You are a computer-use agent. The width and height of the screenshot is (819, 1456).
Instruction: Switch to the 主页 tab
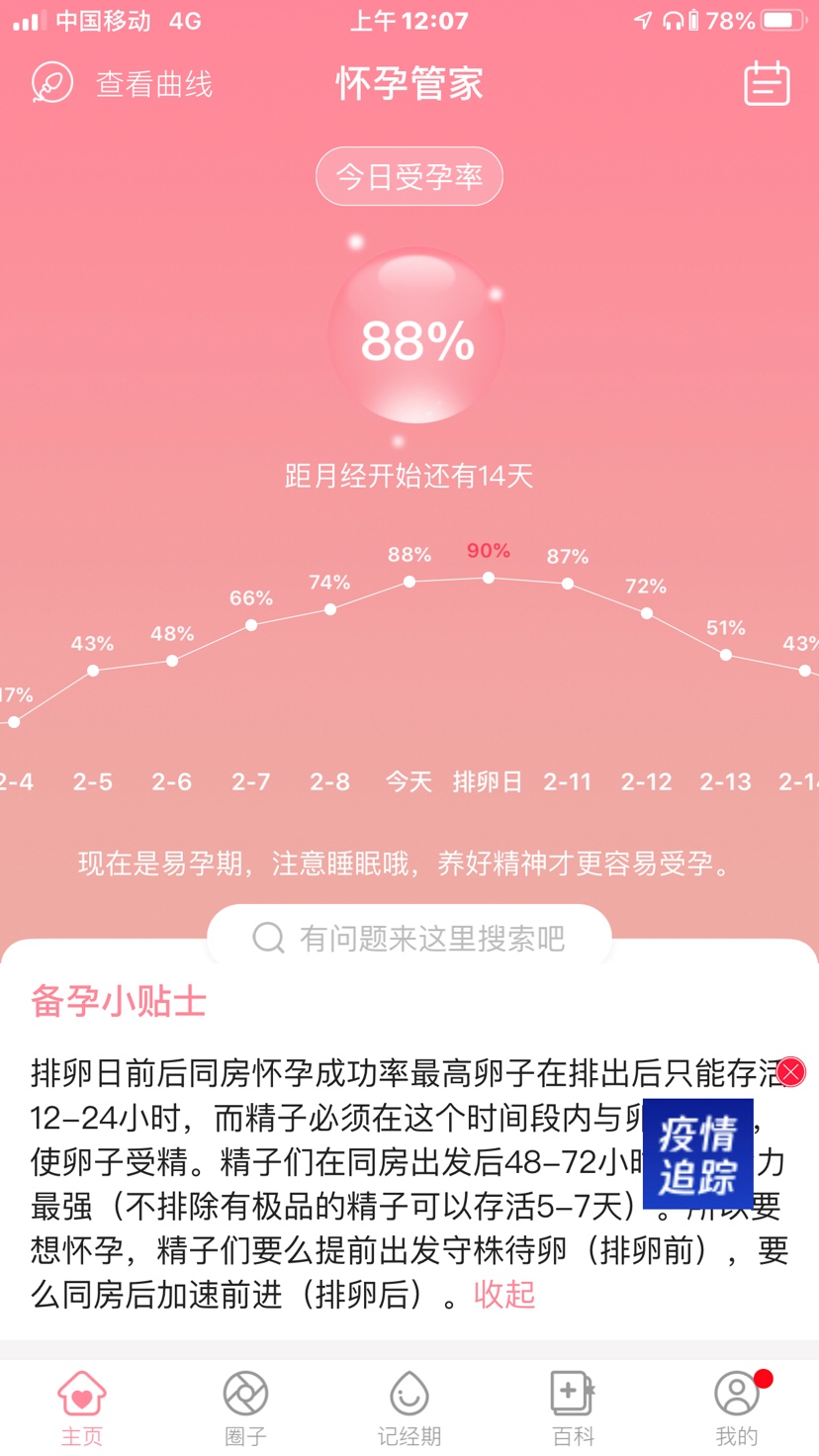(81, 1408)
